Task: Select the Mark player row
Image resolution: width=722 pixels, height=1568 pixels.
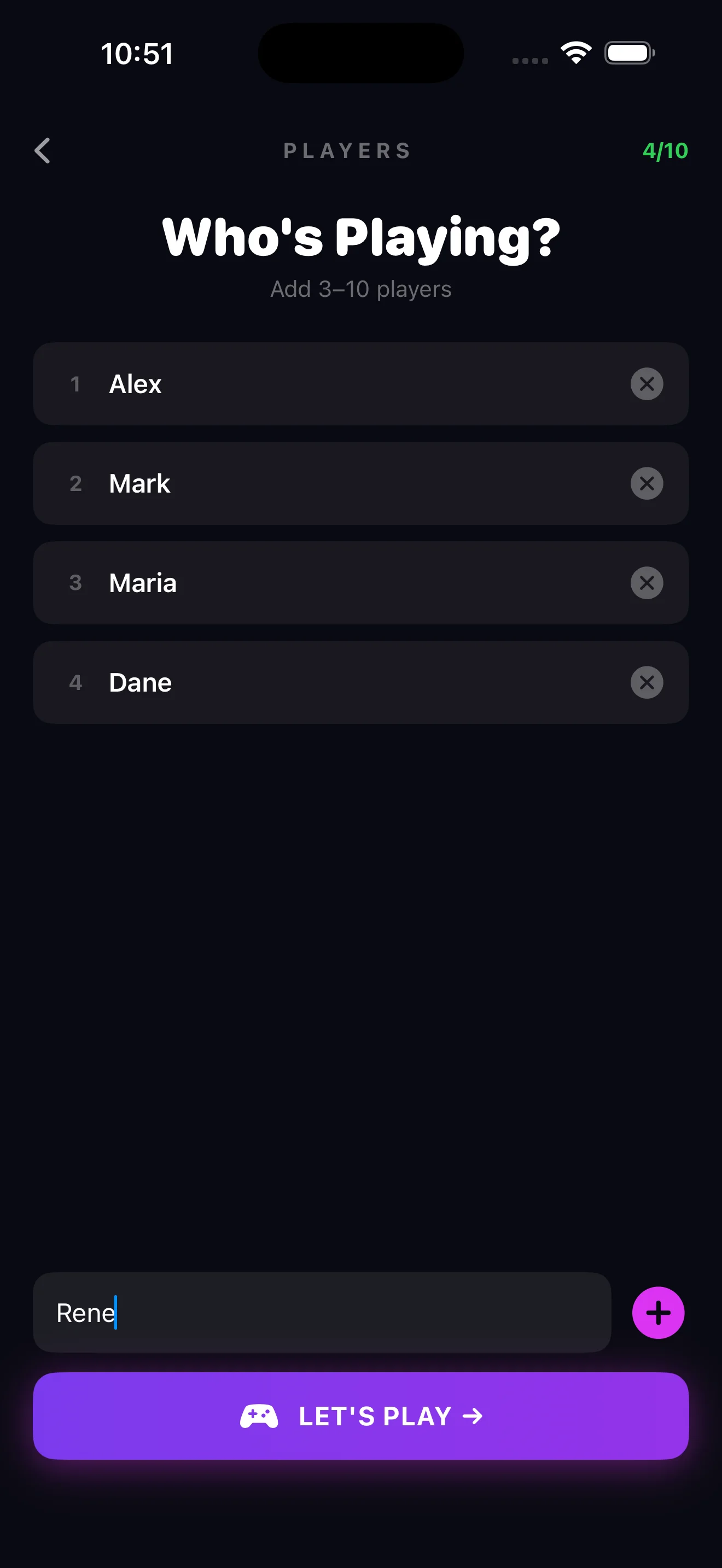Action: (x=304, y=483)
